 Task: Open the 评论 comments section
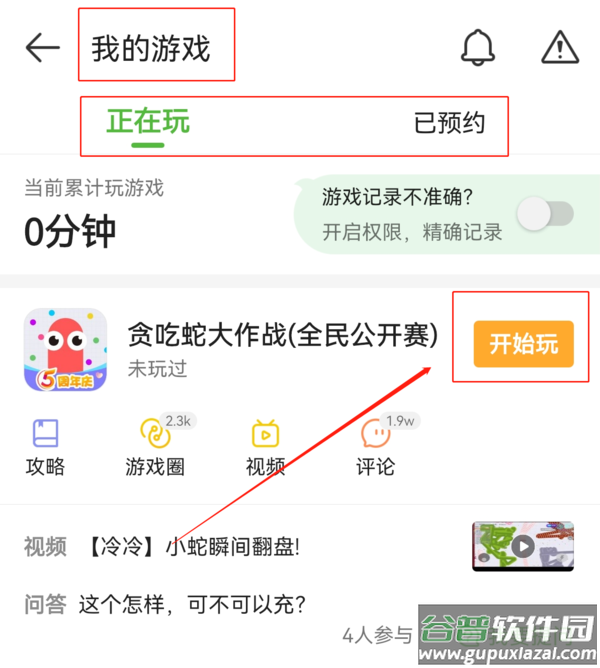pos(375,447)
